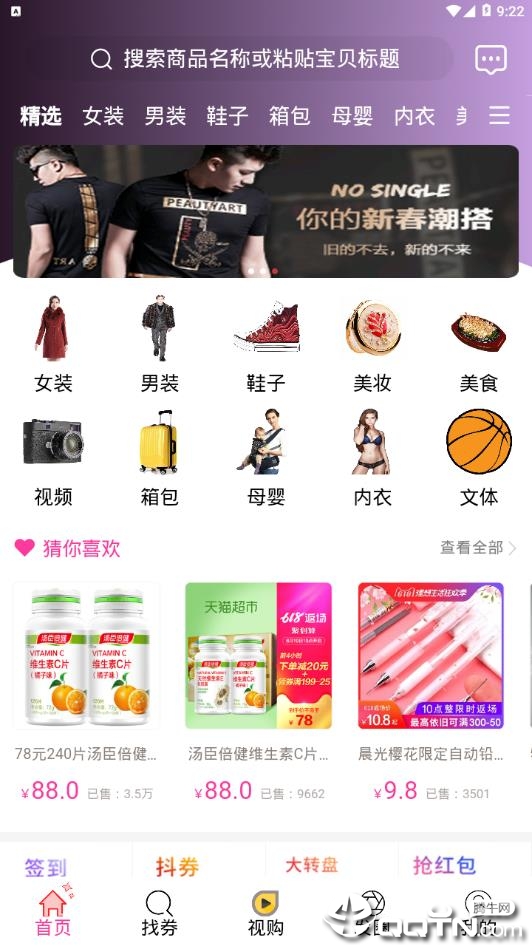Open the 美妆 category

(x=372, y=344)
